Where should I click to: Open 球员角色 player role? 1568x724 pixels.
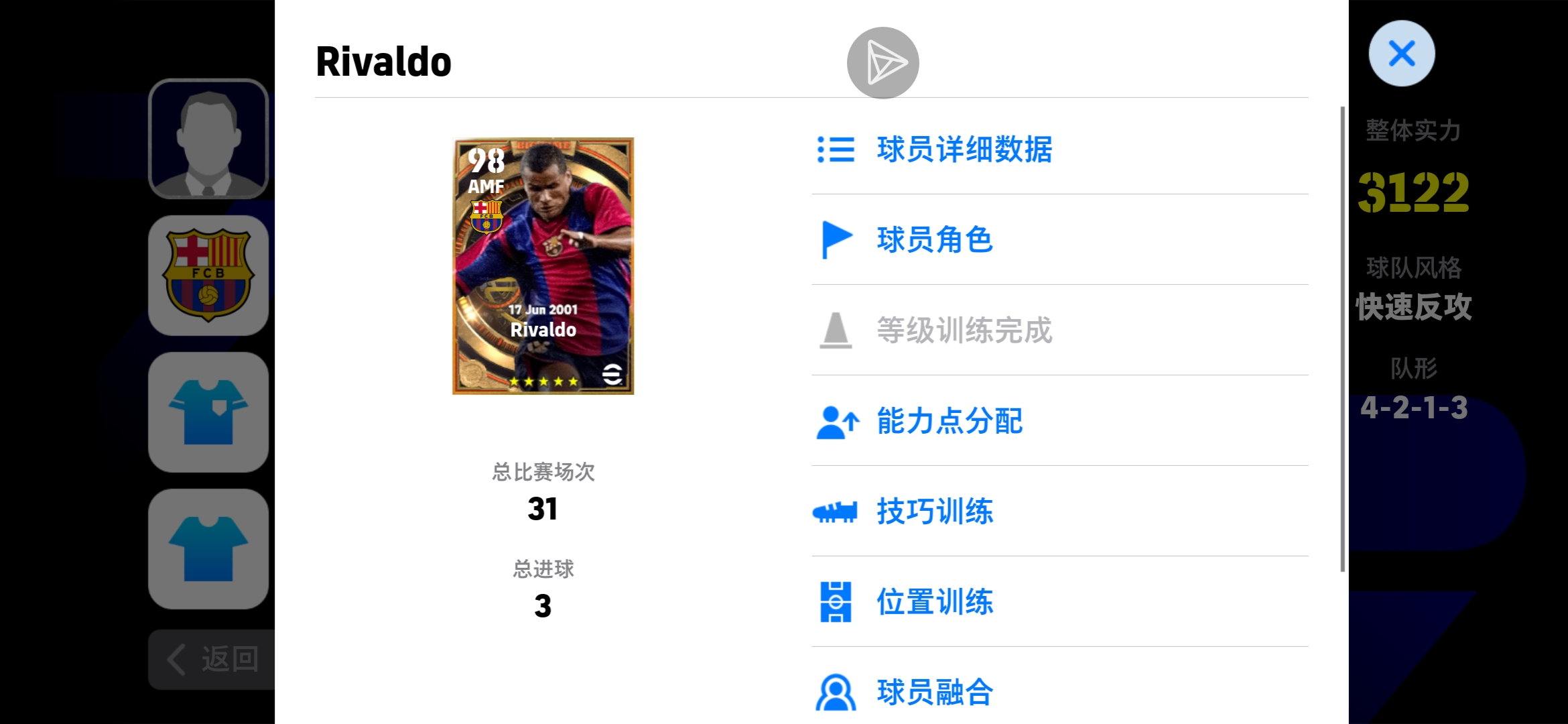pyautogui.click(x=935, y=239)
